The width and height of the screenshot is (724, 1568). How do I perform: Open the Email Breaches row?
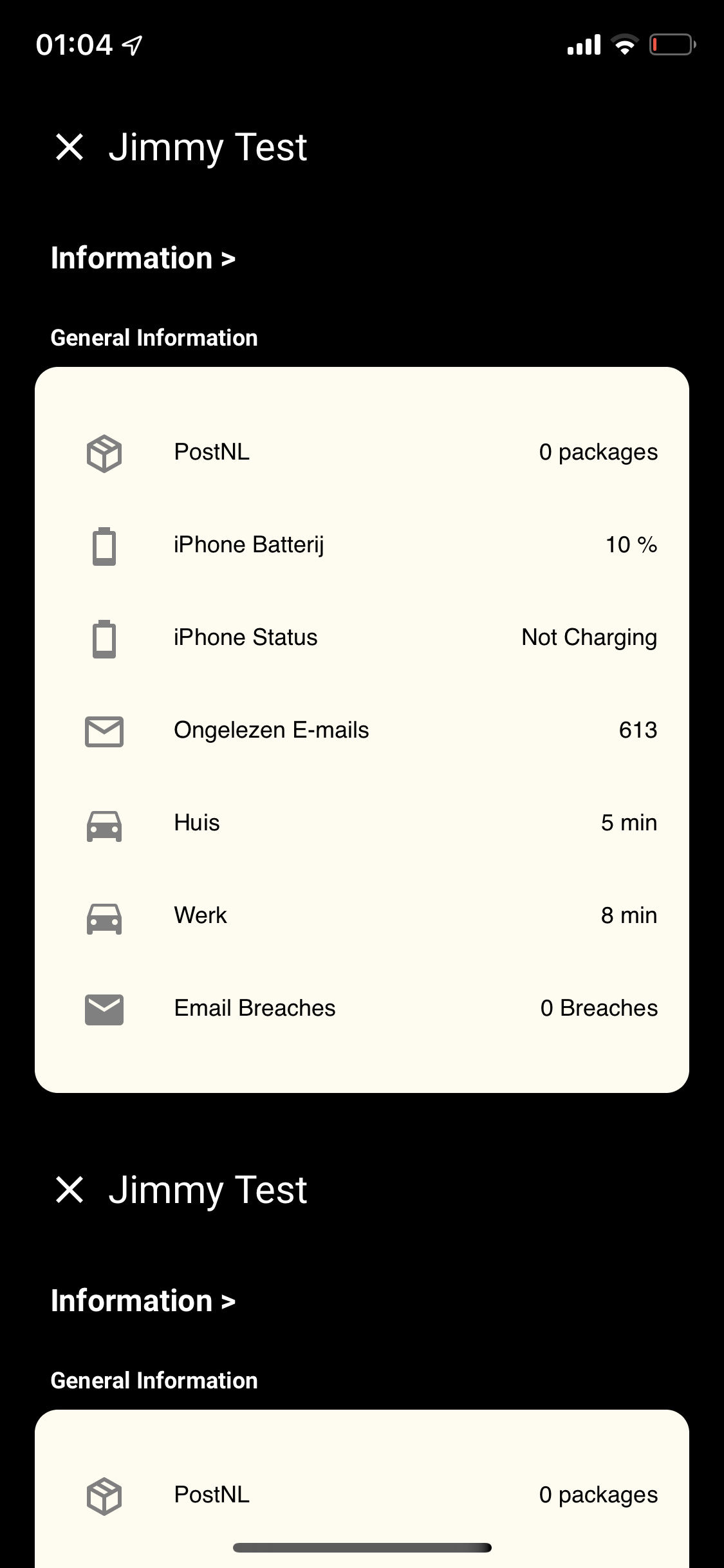(362, 1009)
